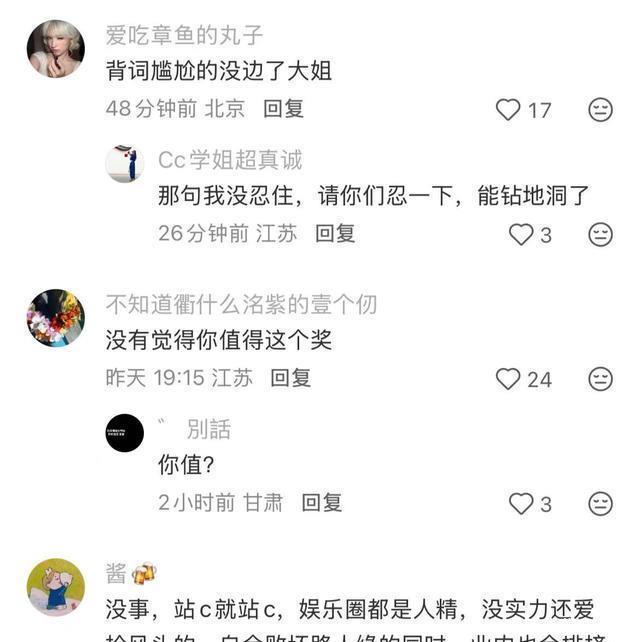
Task: Open 酱's cartoon avatar
Action: click(x=56, y=588)
